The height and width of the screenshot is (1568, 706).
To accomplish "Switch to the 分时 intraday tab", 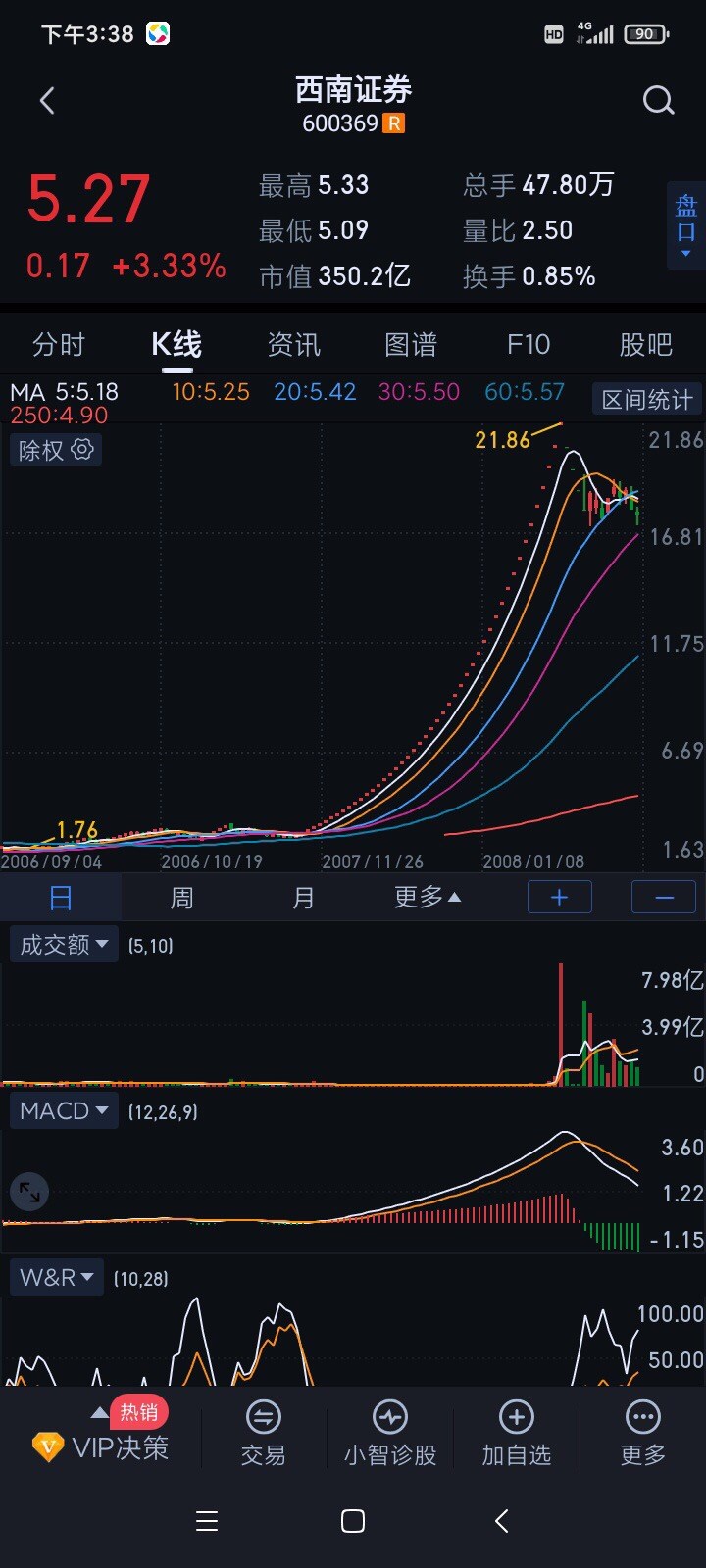I will [x=59, y=344].
